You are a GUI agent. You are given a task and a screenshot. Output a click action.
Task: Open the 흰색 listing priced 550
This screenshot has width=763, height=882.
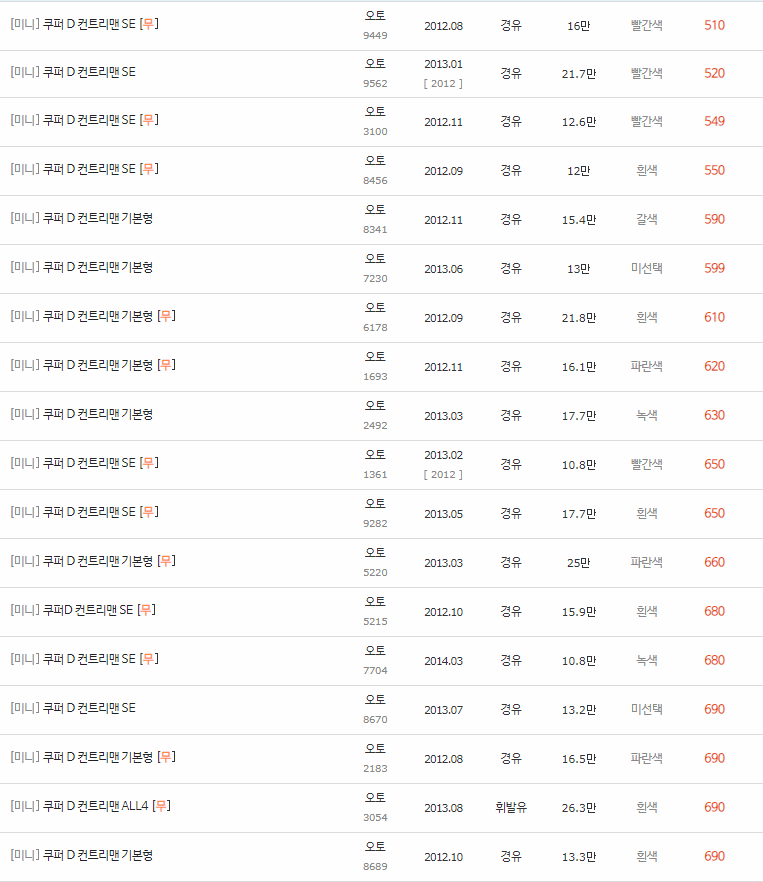coord(85,170)
